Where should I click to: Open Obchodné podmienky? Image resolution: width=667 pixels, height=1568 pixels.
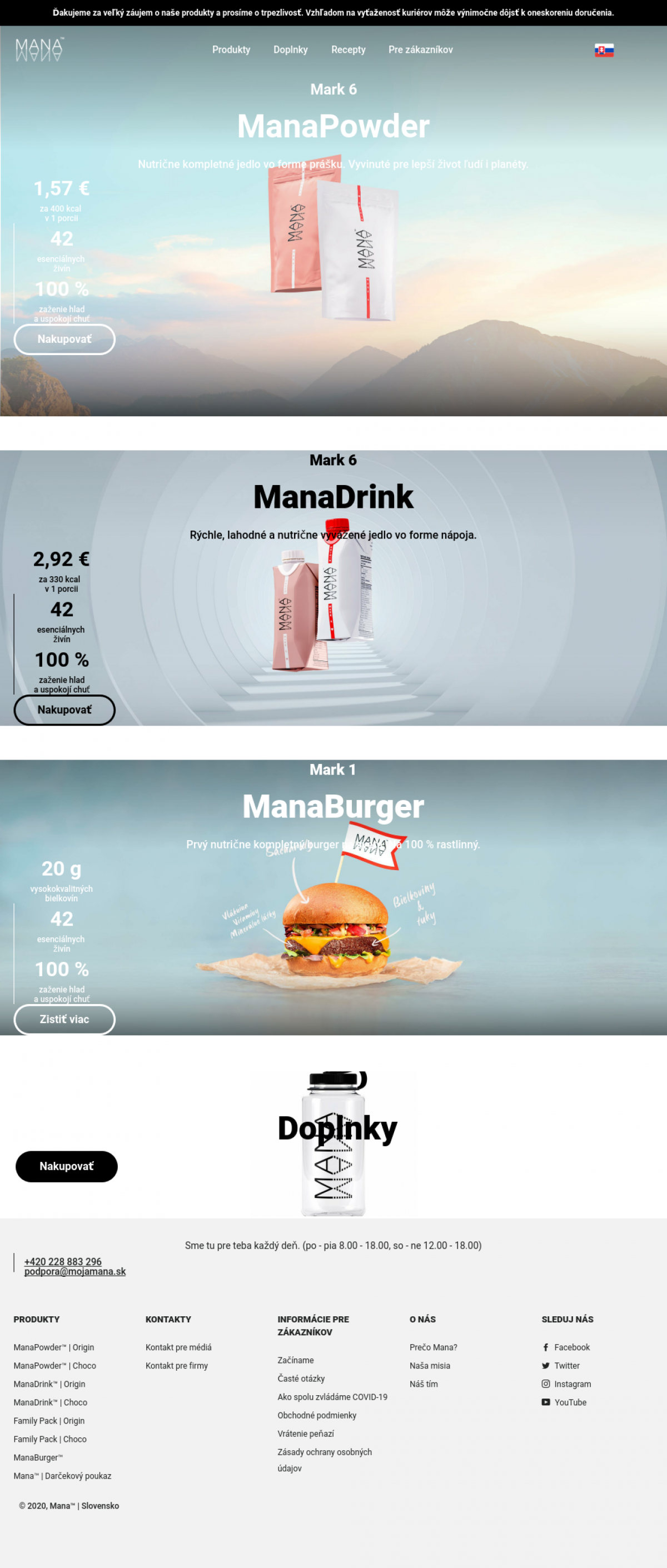317,1415
